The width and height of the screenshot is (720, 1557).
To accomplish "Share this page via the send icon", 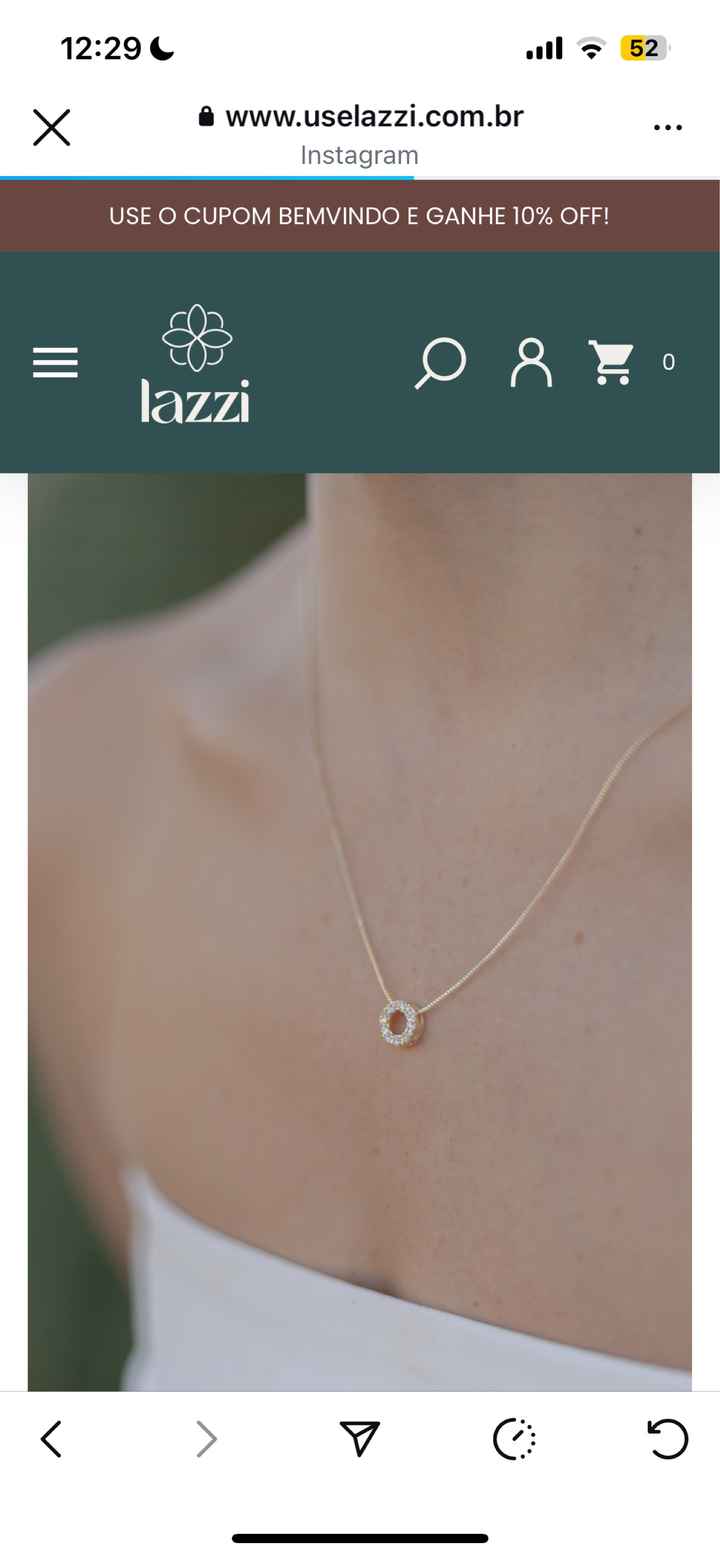I will pyautogui.click(x=360, y=1439).
